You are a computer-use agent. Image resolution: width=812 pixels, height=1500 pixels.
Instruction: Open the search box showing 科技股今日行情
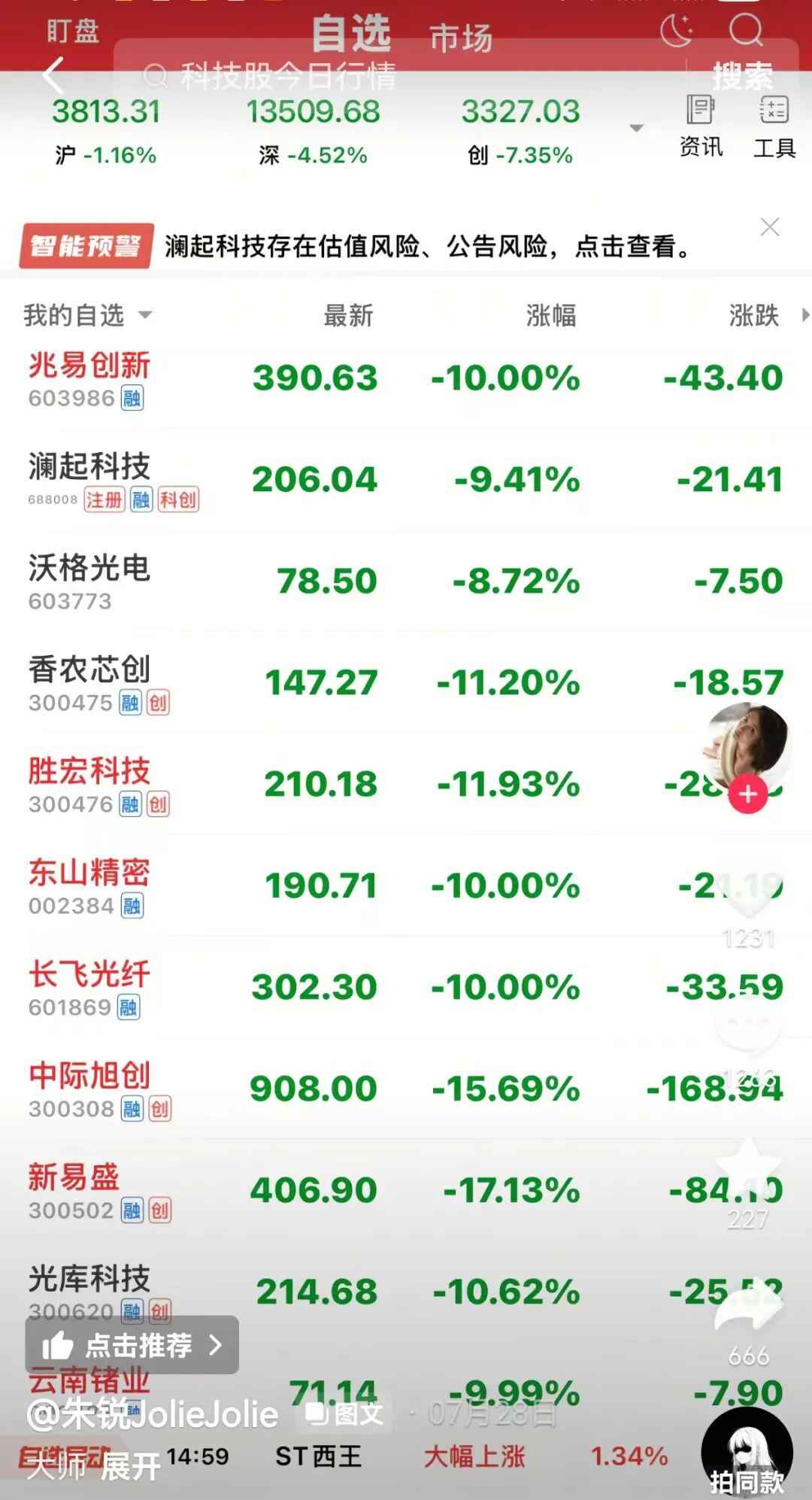[x=398, y=76]
